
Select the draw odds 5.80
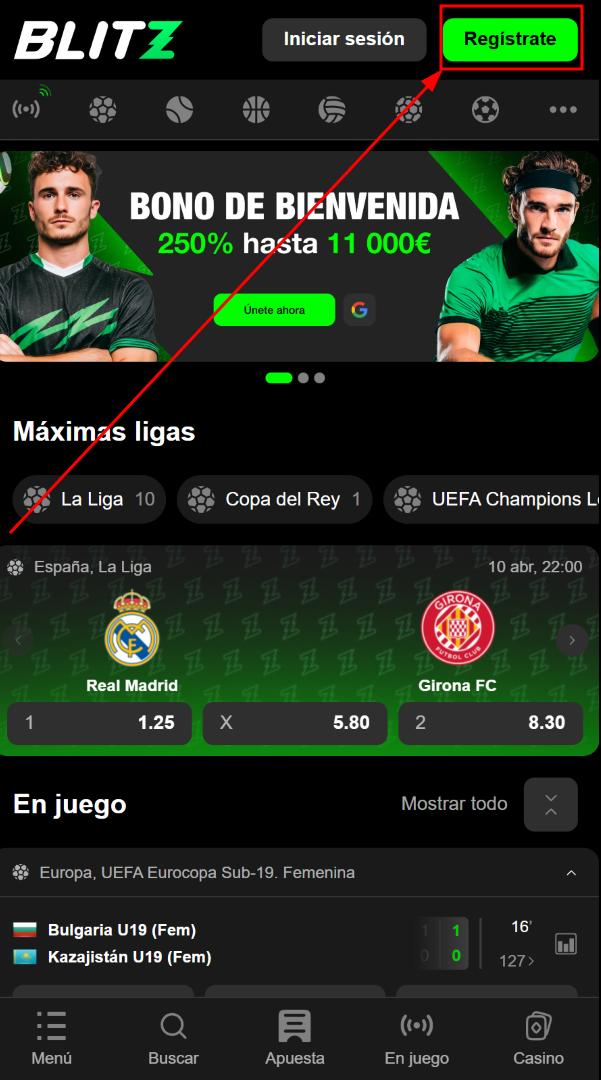click(295, 722)
